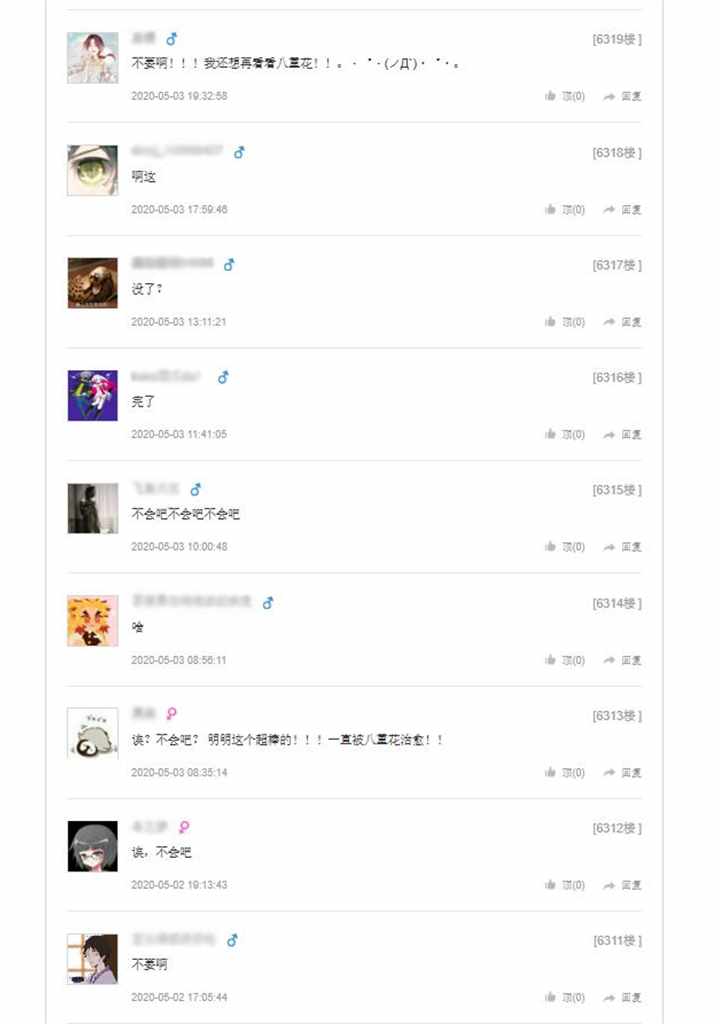
Task: Like the comment on floor 6316
Action: point(565,435)
